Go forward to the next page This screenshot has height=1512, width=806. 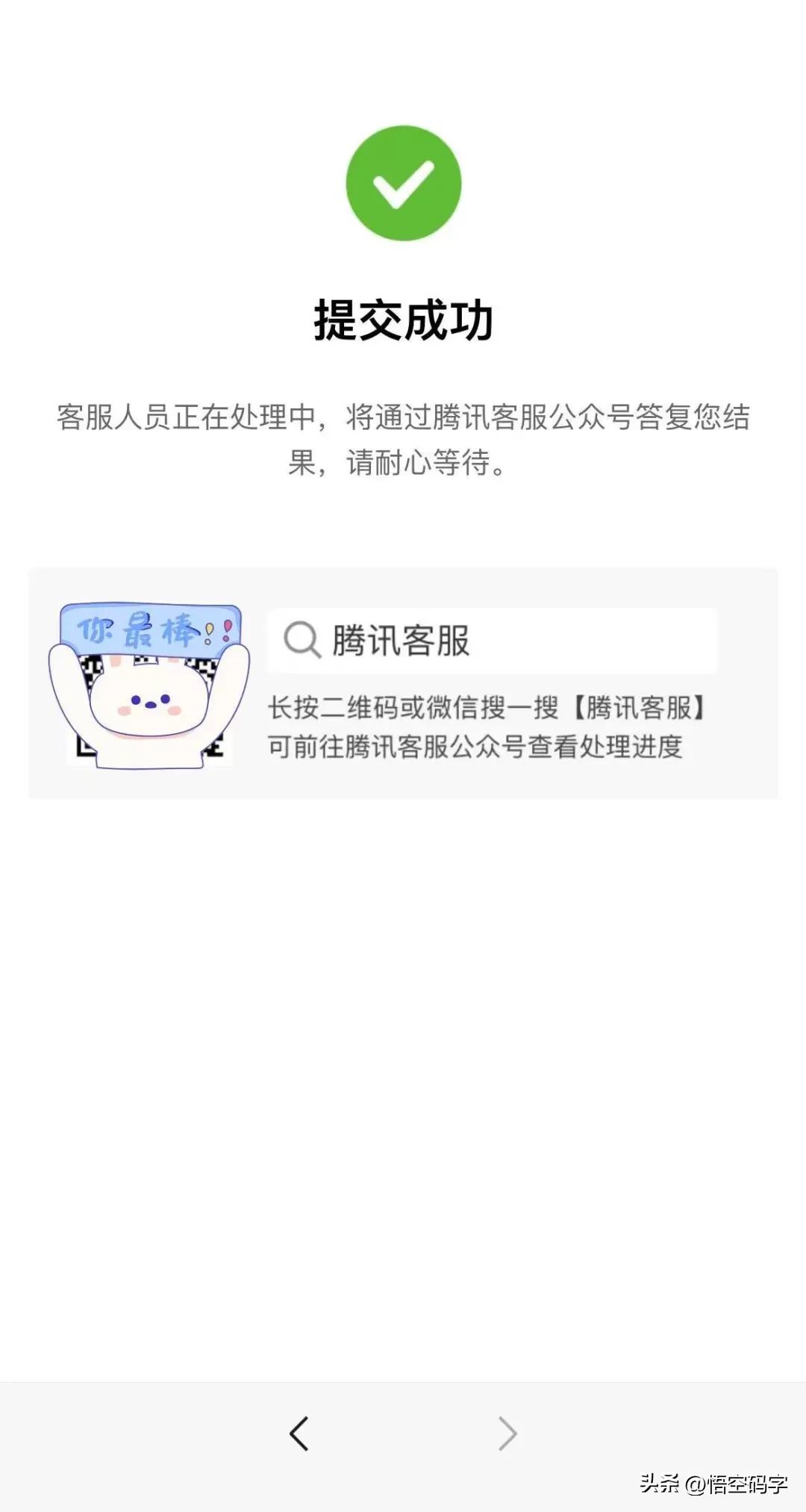pos(507,1433)
